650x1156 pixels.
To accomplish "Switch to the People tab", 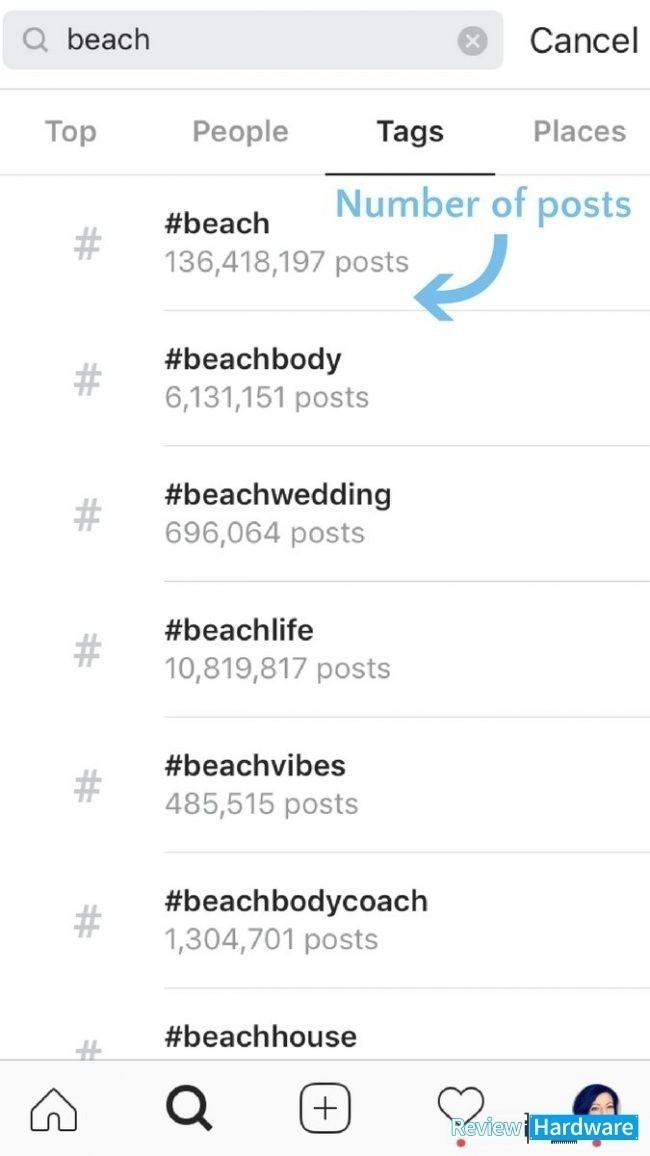I will [240, 132].
